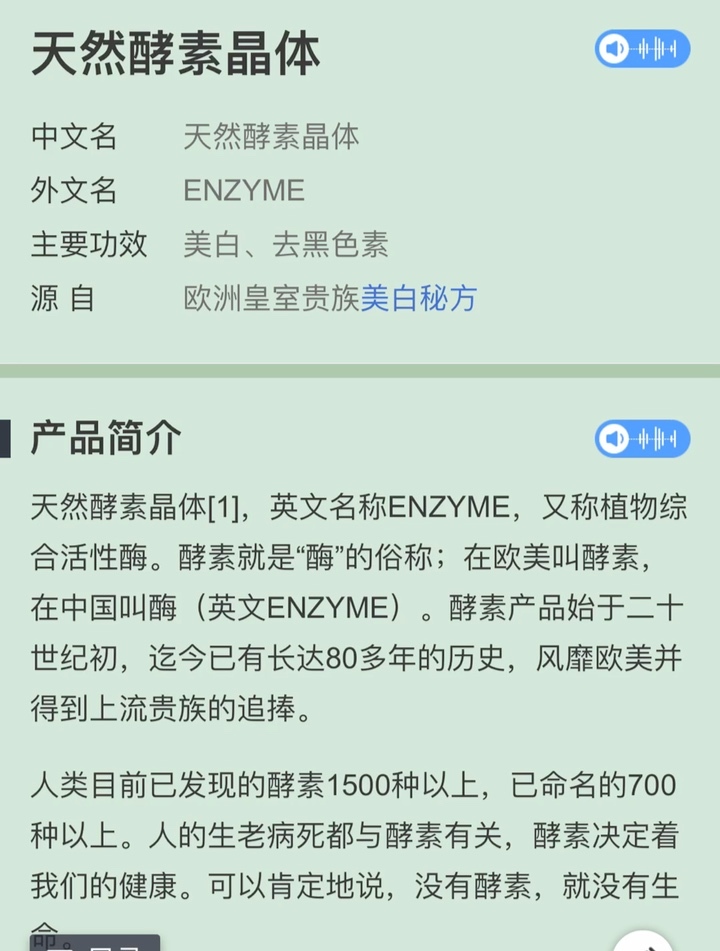Play audio for the 天然酵素晶体 title section
The width and height of the screenshot is (720, 951).
click(642, 48)
